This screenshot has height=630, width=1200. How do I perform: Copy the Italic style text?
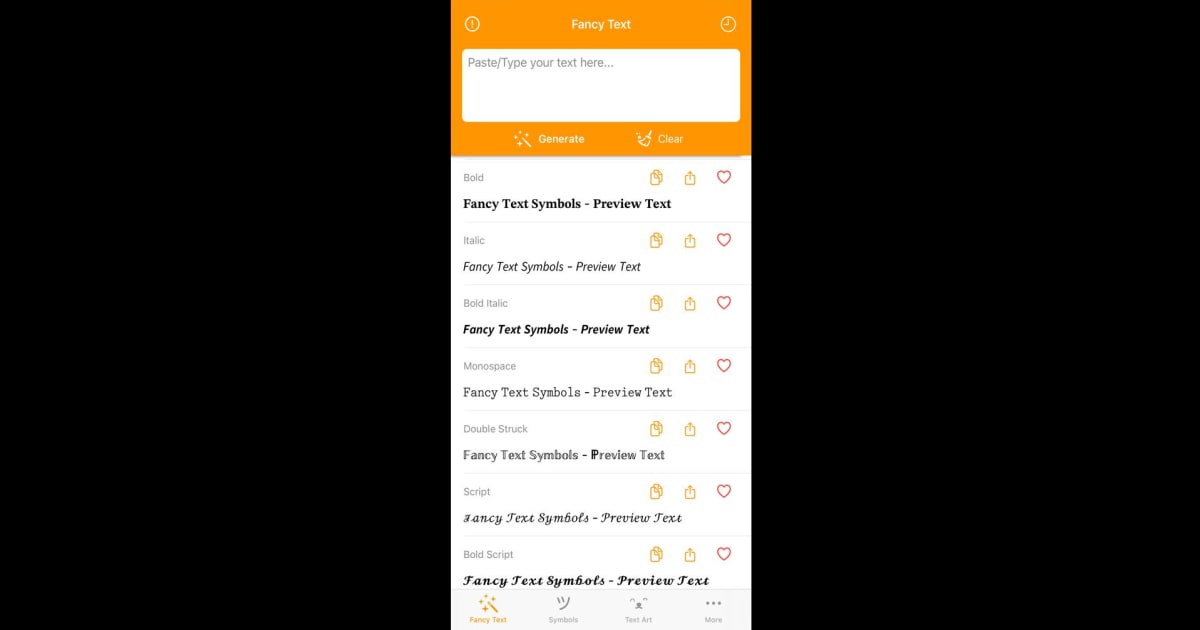(656, 241)
